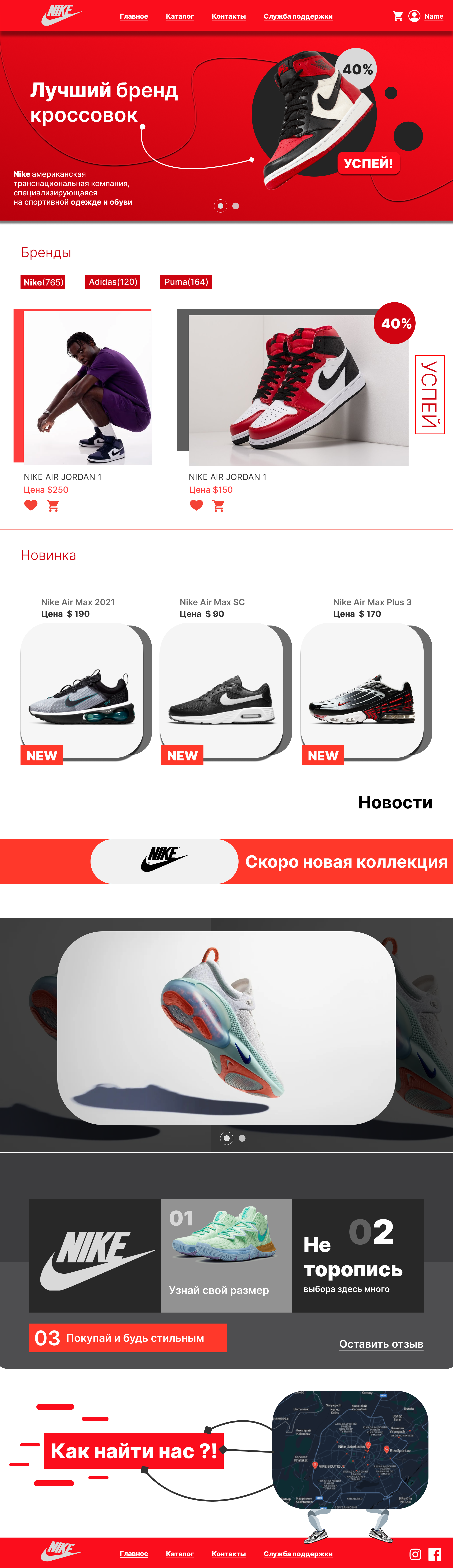Open Контакты in the top menu

[228, 16]
